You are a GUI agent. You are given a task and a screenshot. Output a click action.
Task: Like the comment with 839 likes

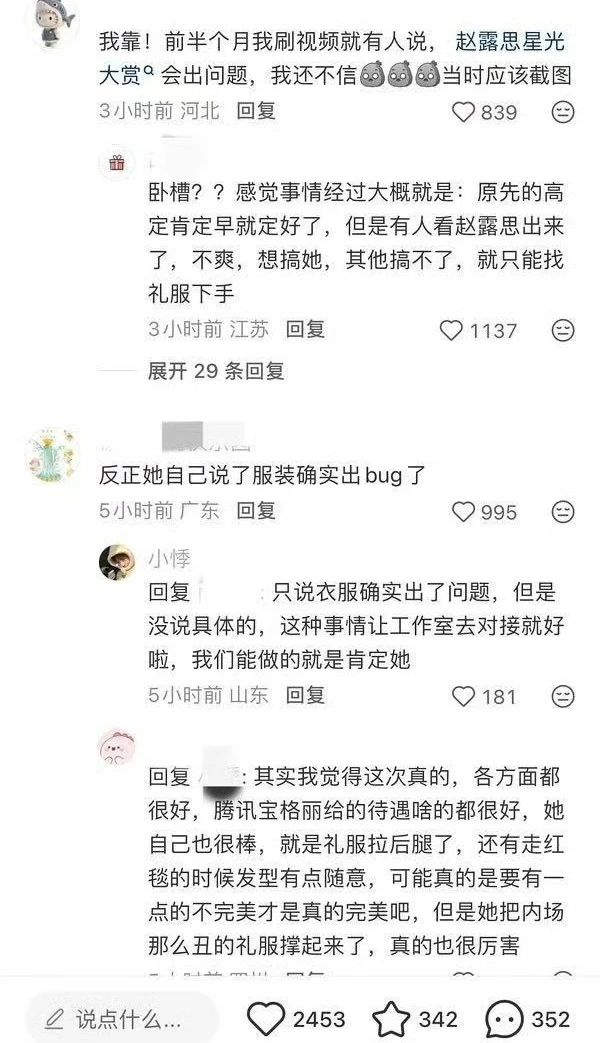(x=463, y=112)
